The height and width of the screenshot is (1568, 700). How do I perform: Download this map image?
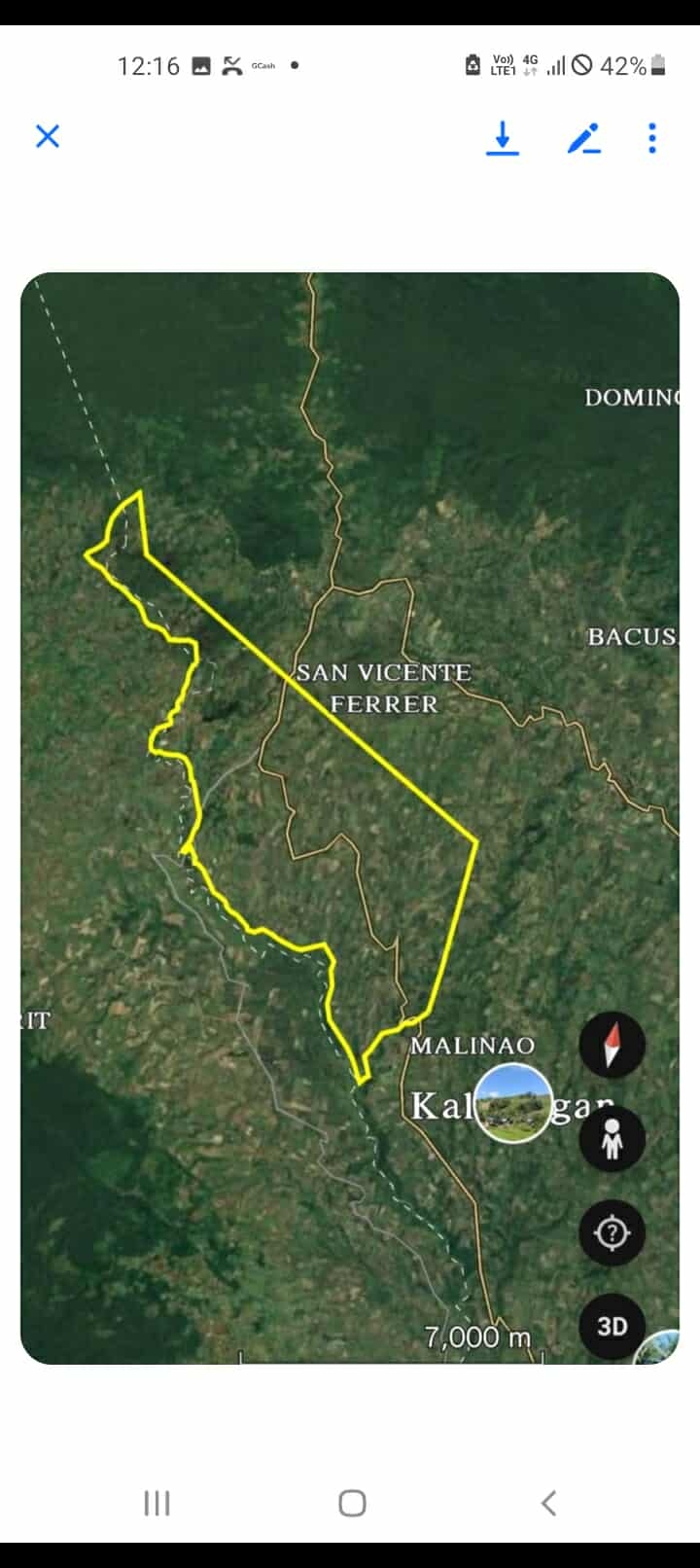click(x=503, y=138)
